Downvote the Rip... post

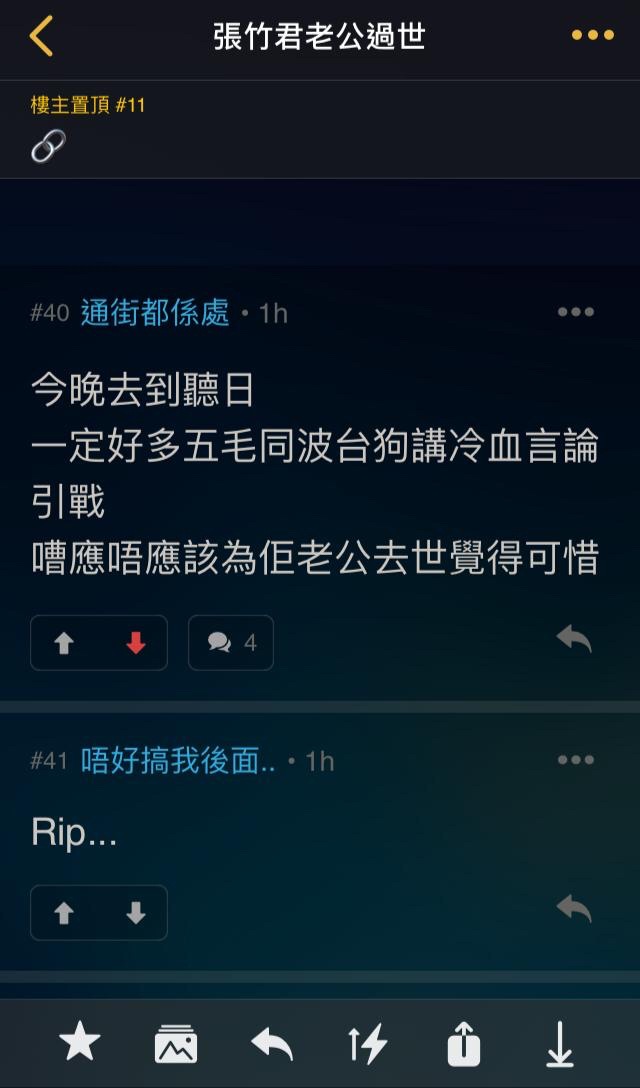tap(135, 913)
